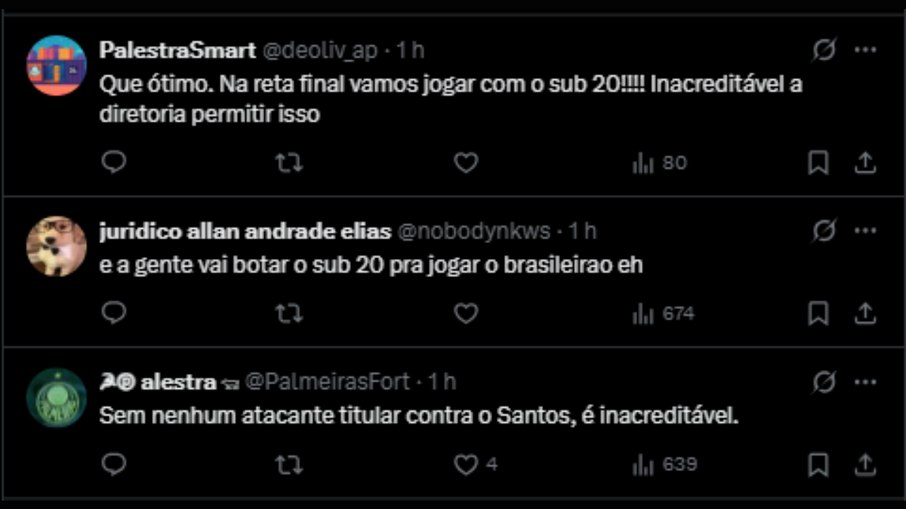Open overflow menu on PalestraSmart's post

point(865,49)
